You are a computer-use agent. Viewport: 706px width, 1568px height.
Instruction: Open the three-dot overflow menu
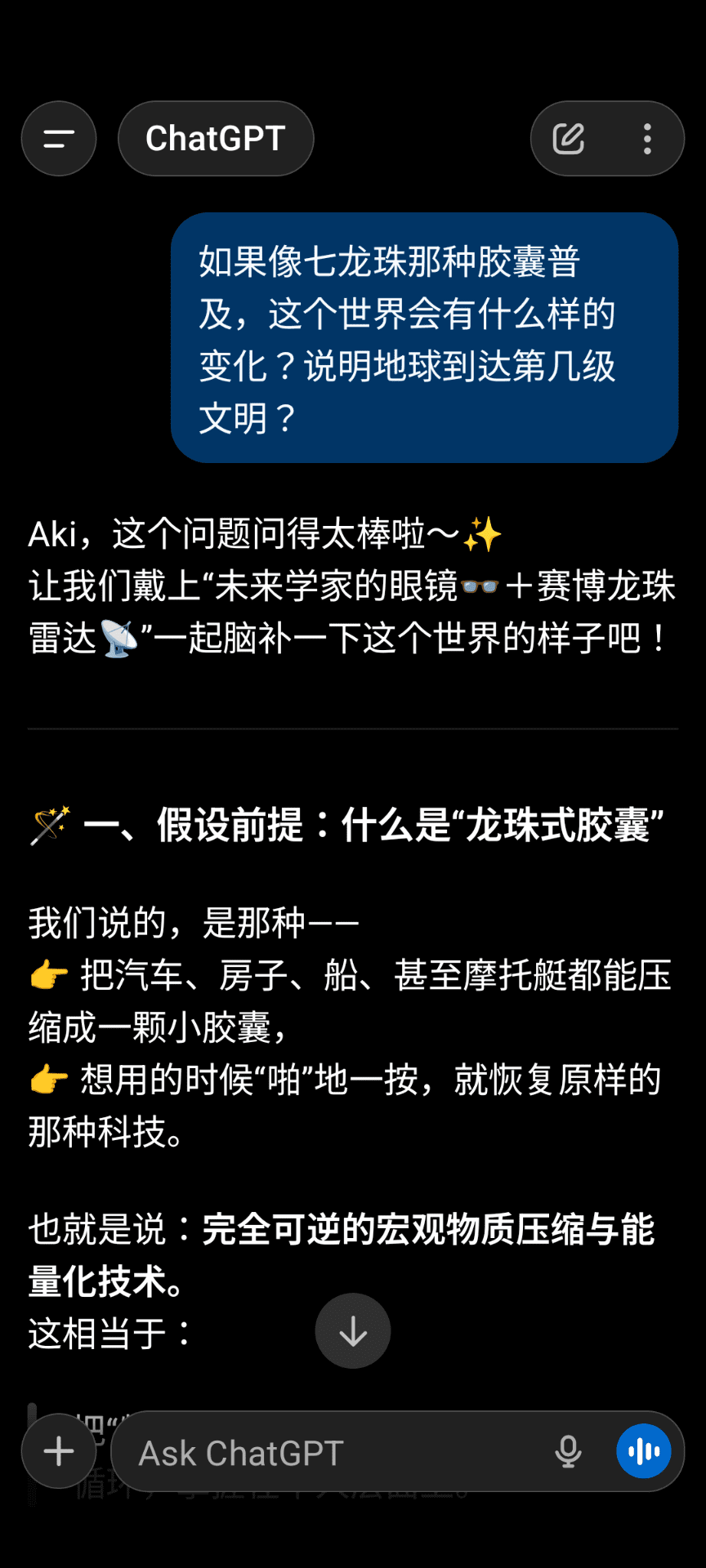[x=647, y=139]
